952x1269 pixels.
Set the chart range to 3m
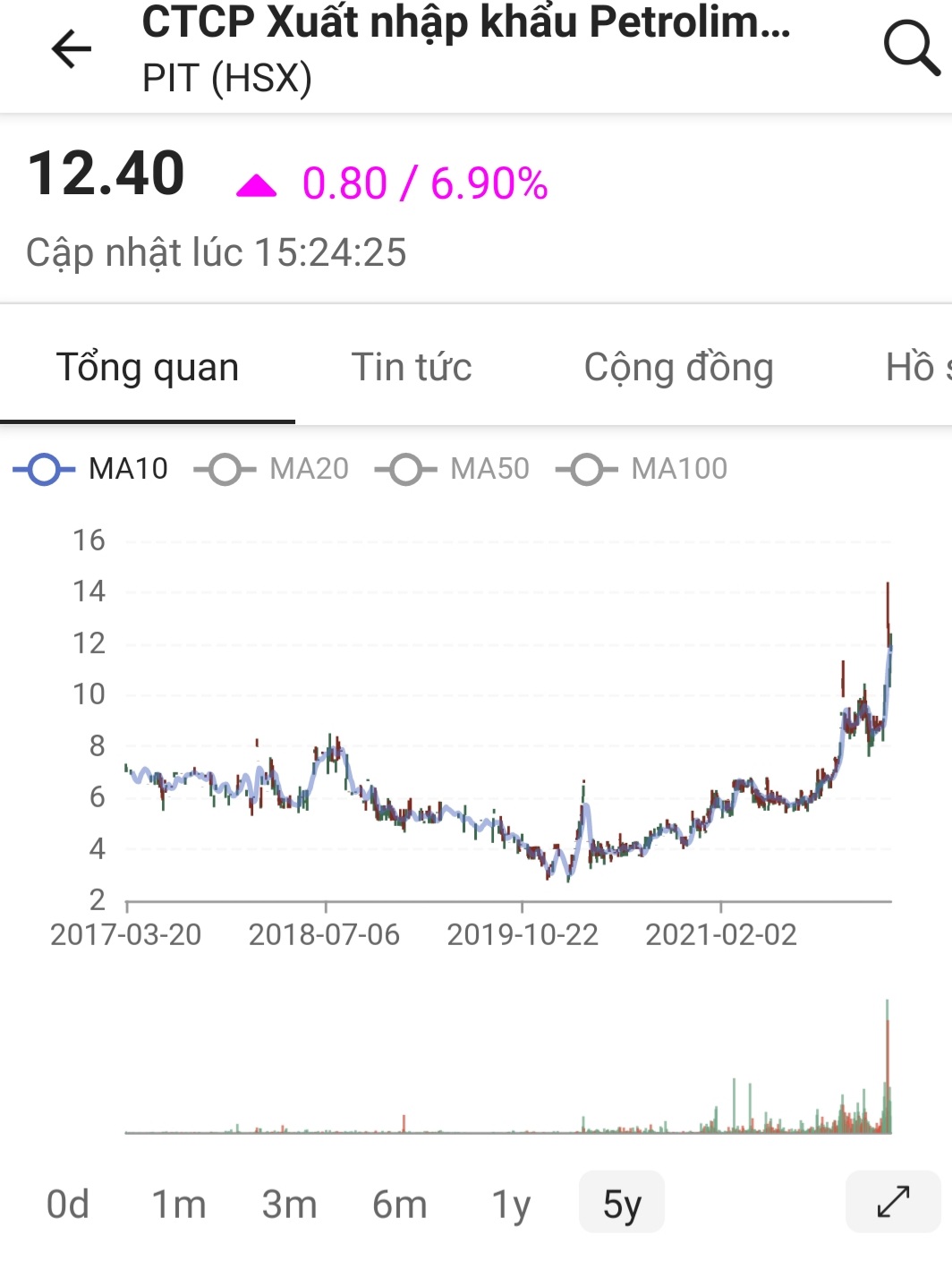click(289, 1204)
